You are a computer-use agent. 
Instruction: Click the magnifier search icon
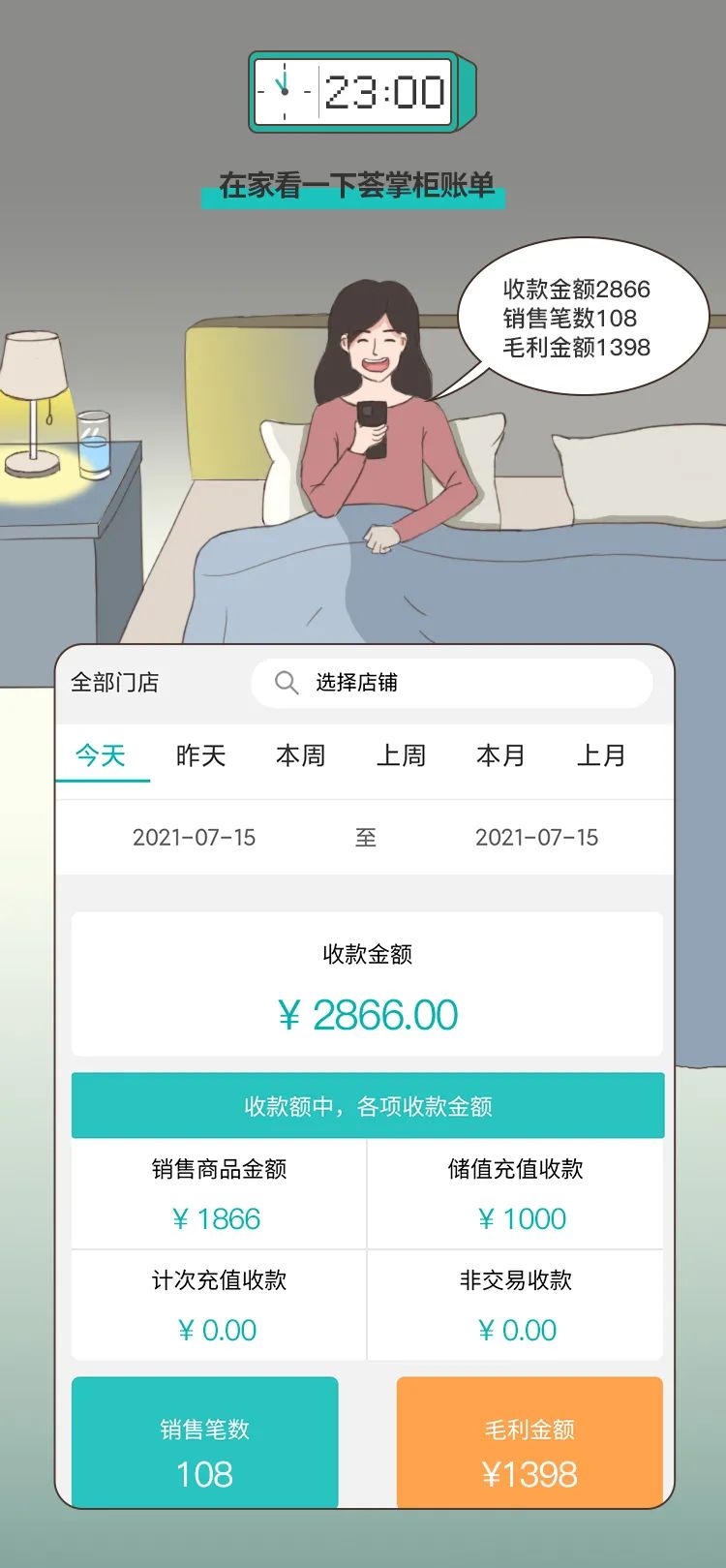click(x=286, y=684)
